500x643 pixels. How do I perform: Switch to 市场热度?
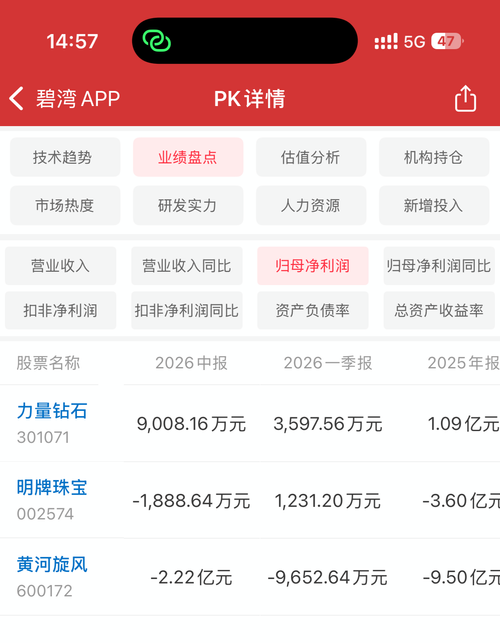(65, 205)
